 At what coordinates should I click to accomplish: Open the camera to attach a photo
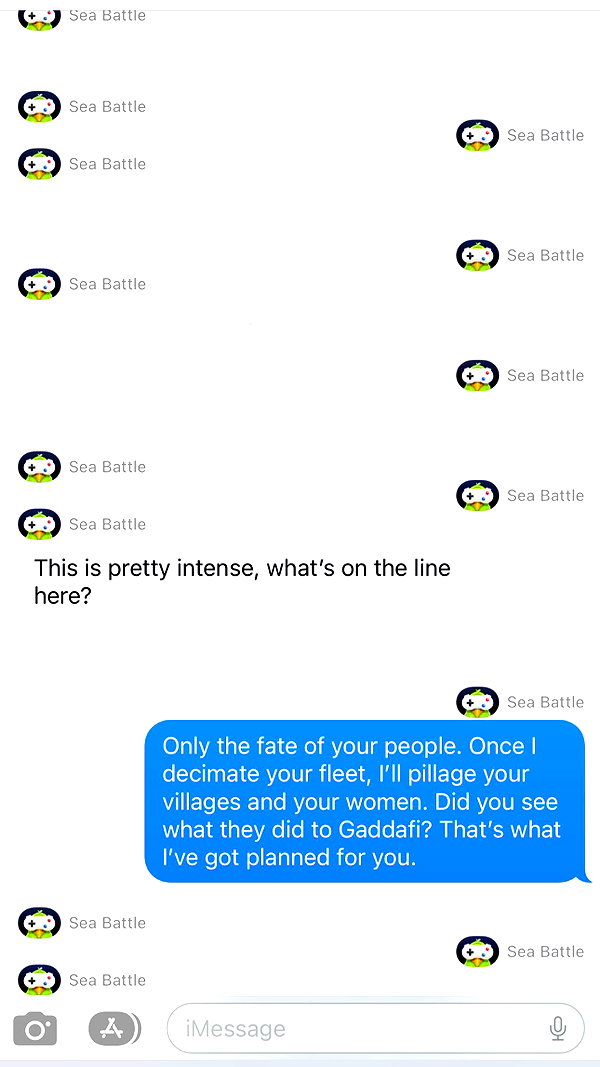pyautogui.click(x=35, y=1028)
